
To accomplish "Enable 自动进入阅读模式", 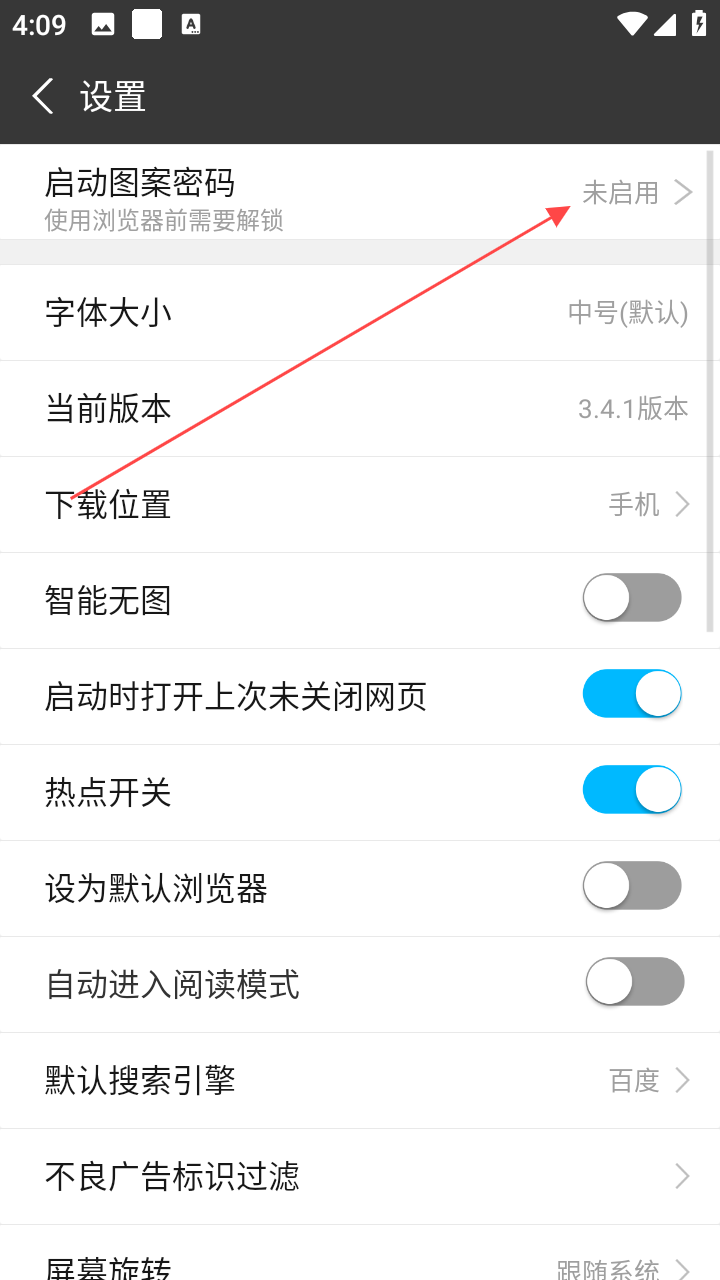I will pos(634,982).
